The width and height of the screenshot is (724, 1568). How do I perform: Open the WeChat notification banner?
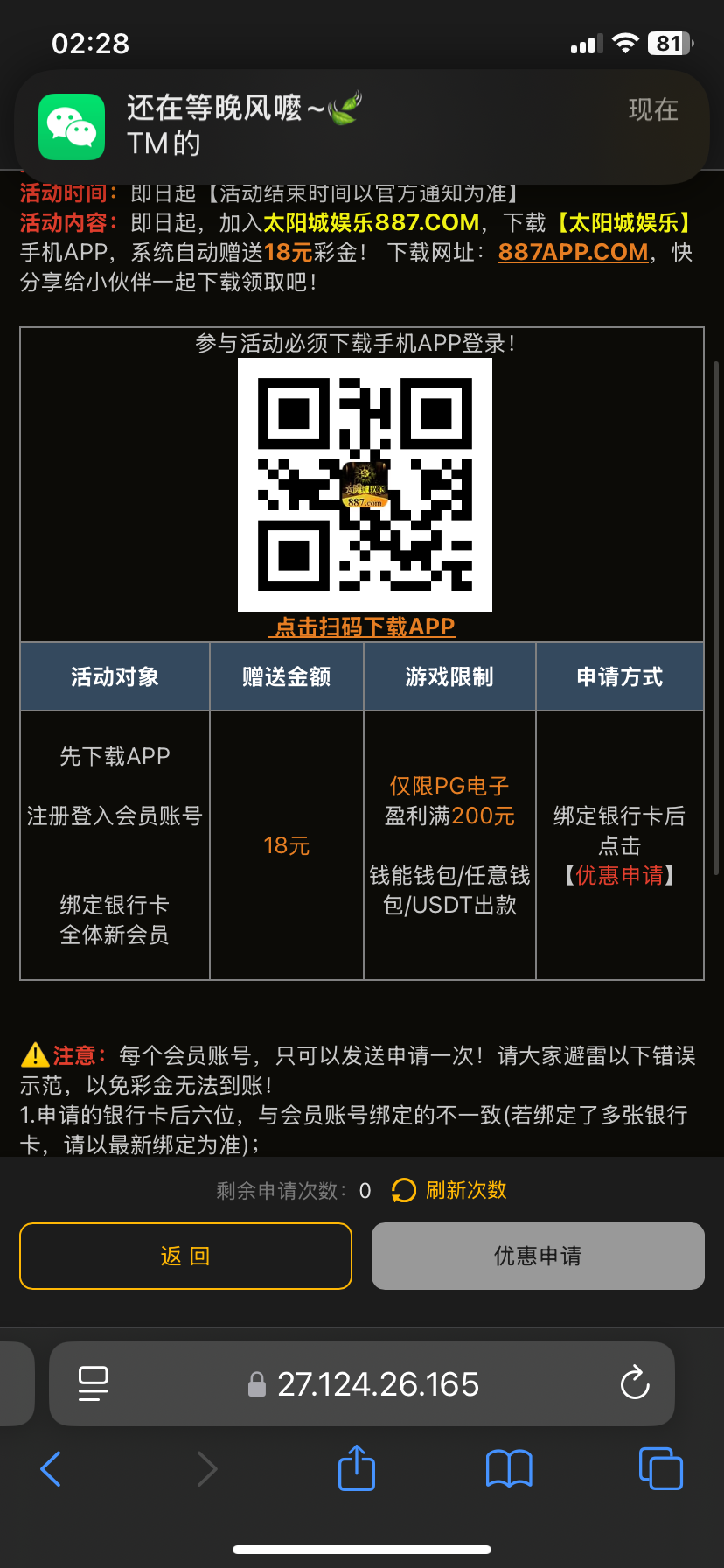[361, 127]
